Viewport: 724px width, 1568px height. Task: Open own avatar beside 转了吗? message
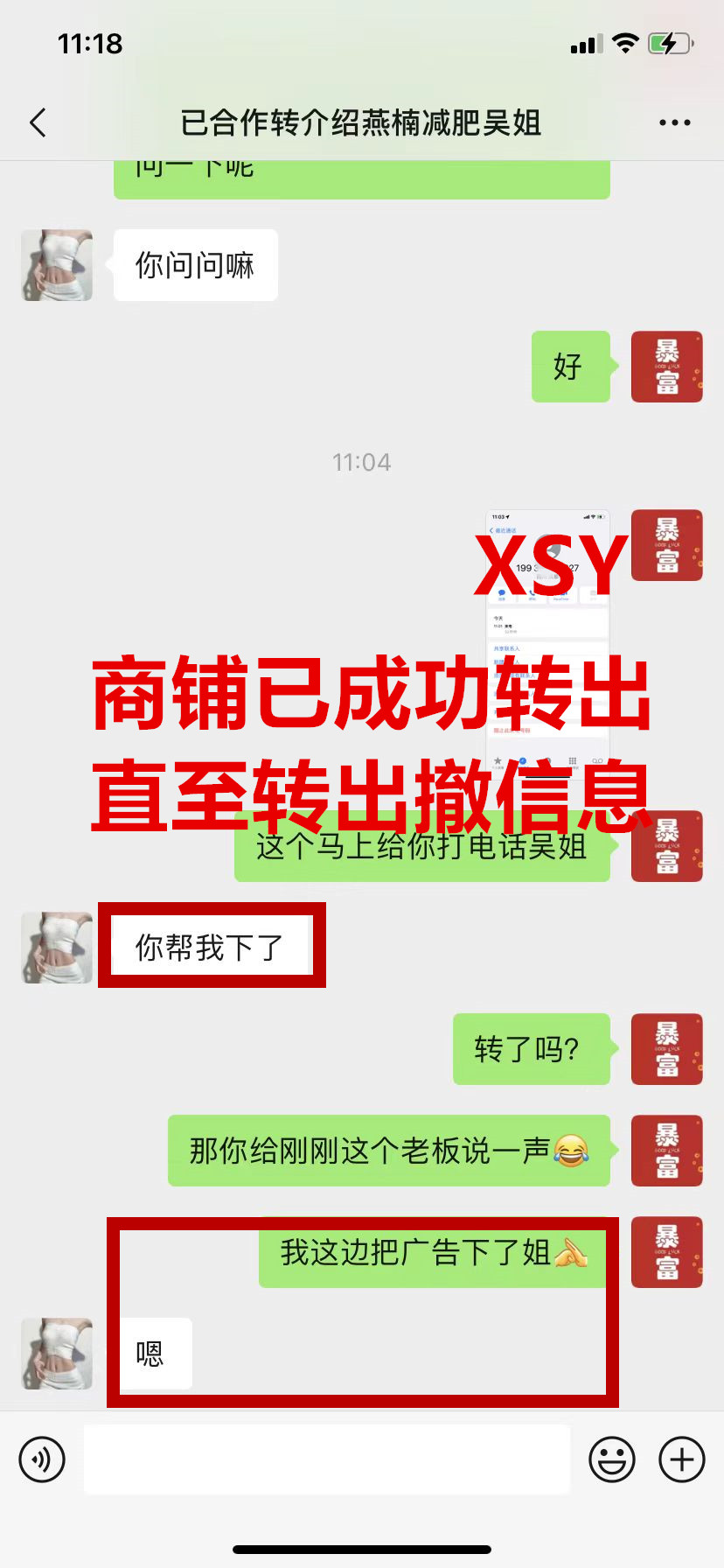point(666,1049)
